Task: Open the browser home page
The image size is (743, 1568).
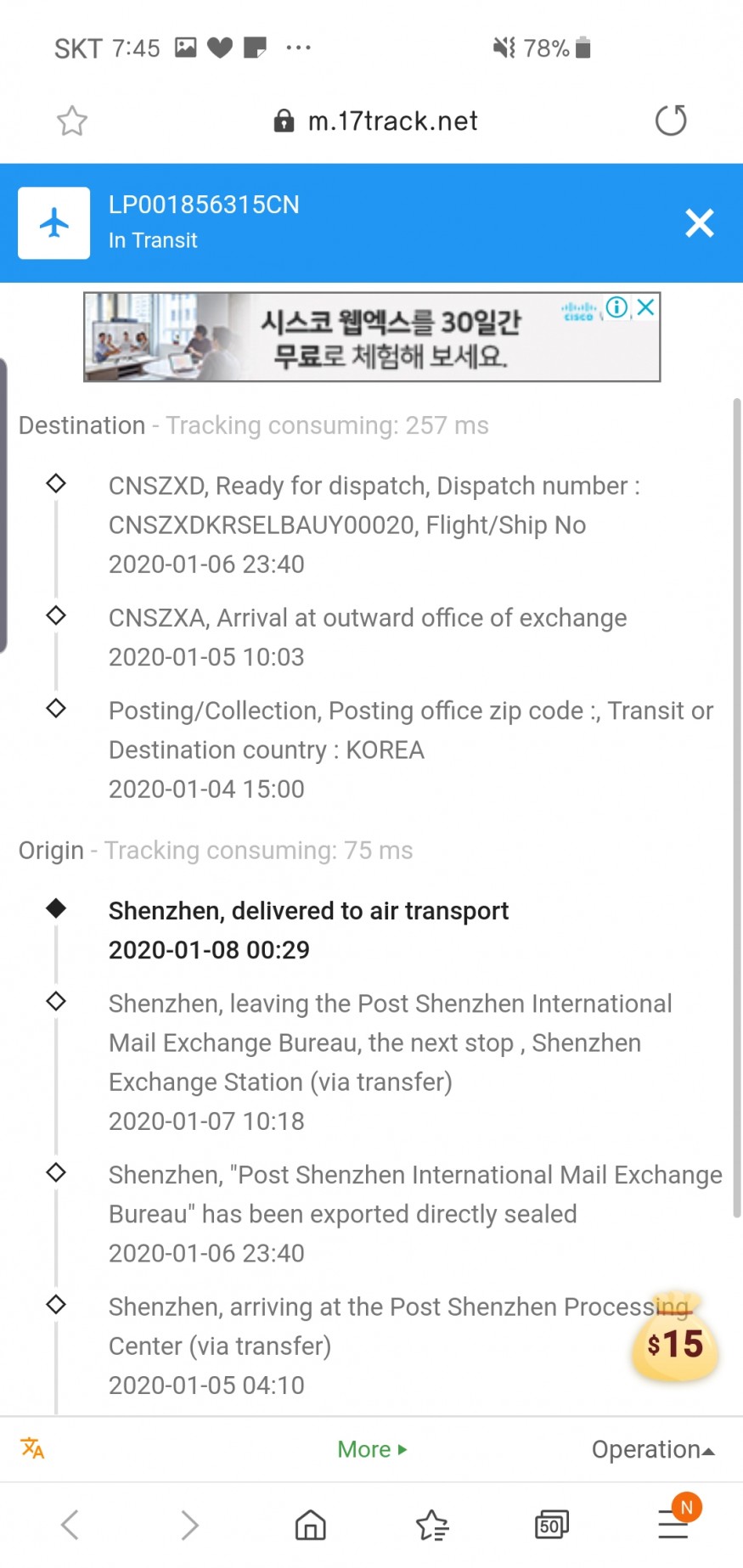Action: 310,1525
